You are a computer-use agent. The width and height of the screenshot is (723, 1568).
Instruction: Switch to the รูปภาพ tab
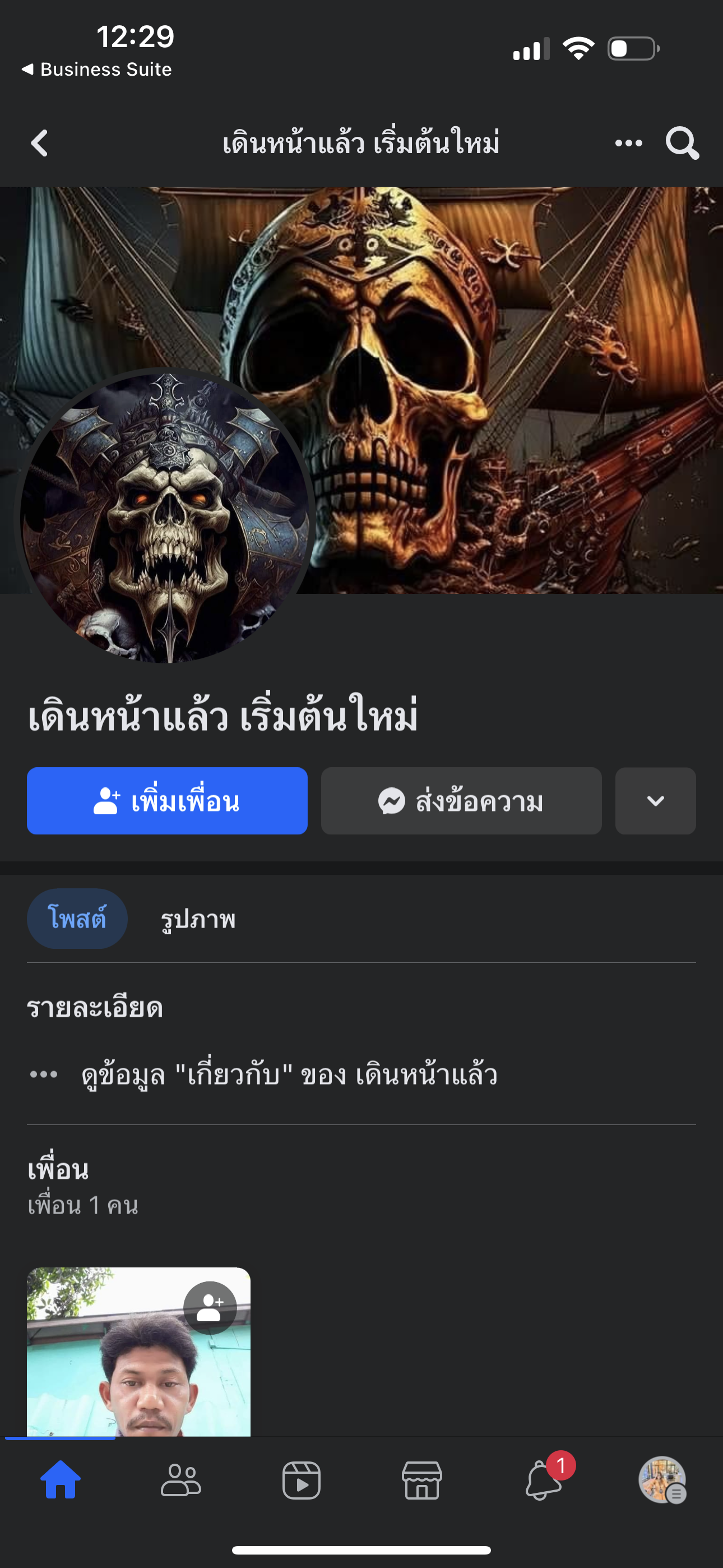(x=198, y=919)
